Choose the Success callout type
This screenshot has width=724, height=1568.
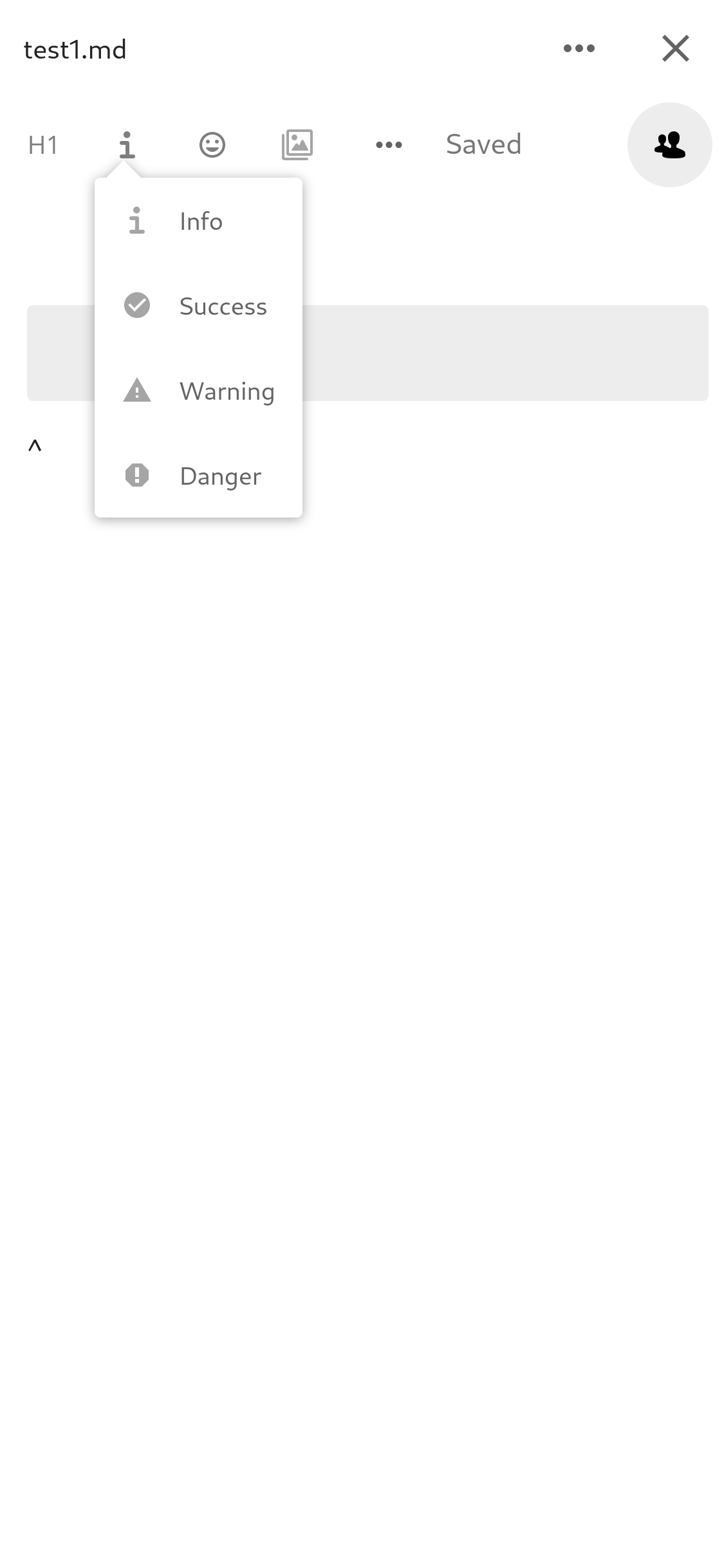coord(198,306)
